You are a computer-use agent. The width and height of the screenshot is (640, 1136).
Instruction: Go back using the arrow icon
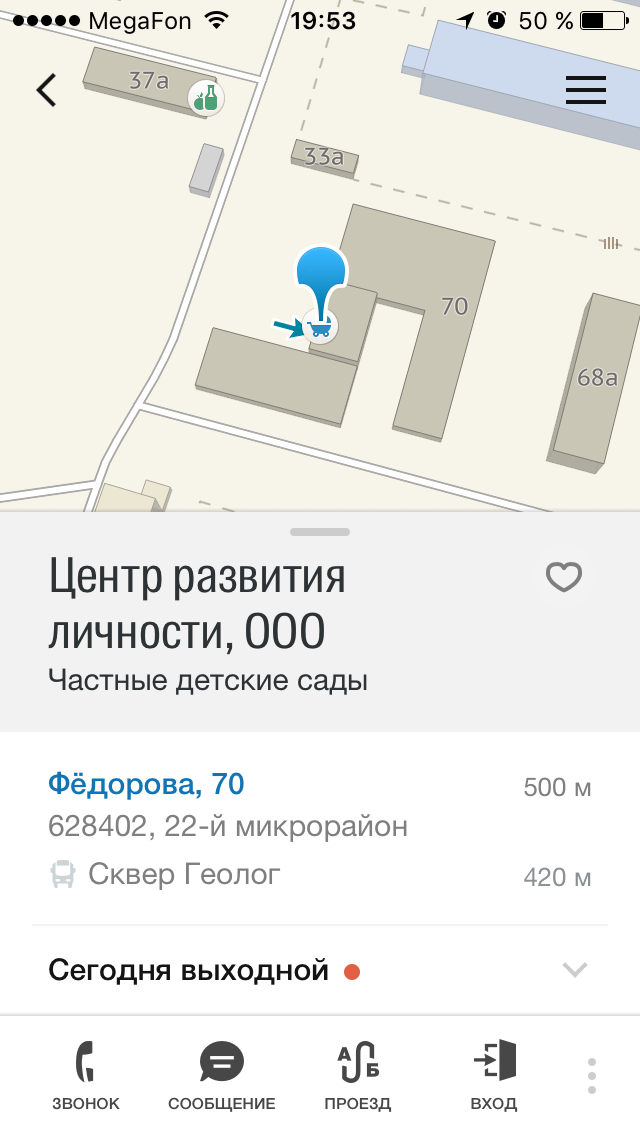[x=46, y=90]
